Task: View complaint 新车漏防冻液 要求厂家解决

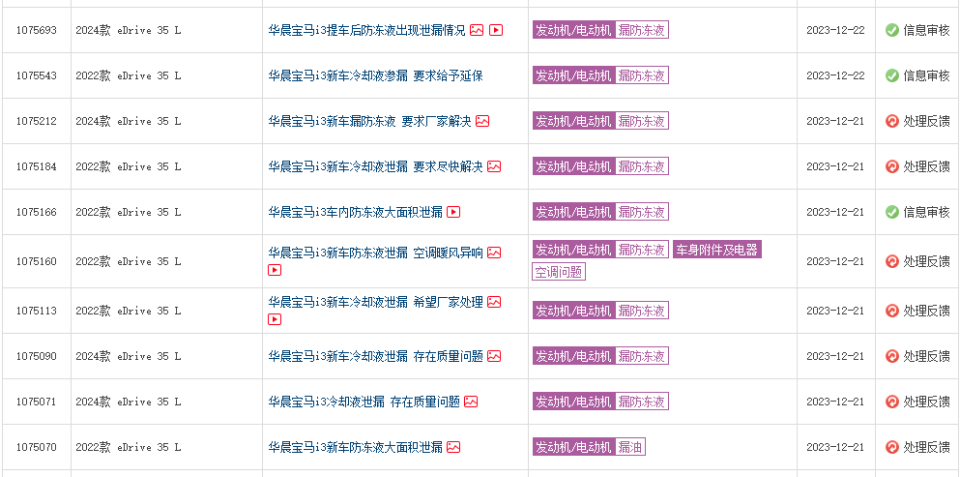Action: pos(369,121)
